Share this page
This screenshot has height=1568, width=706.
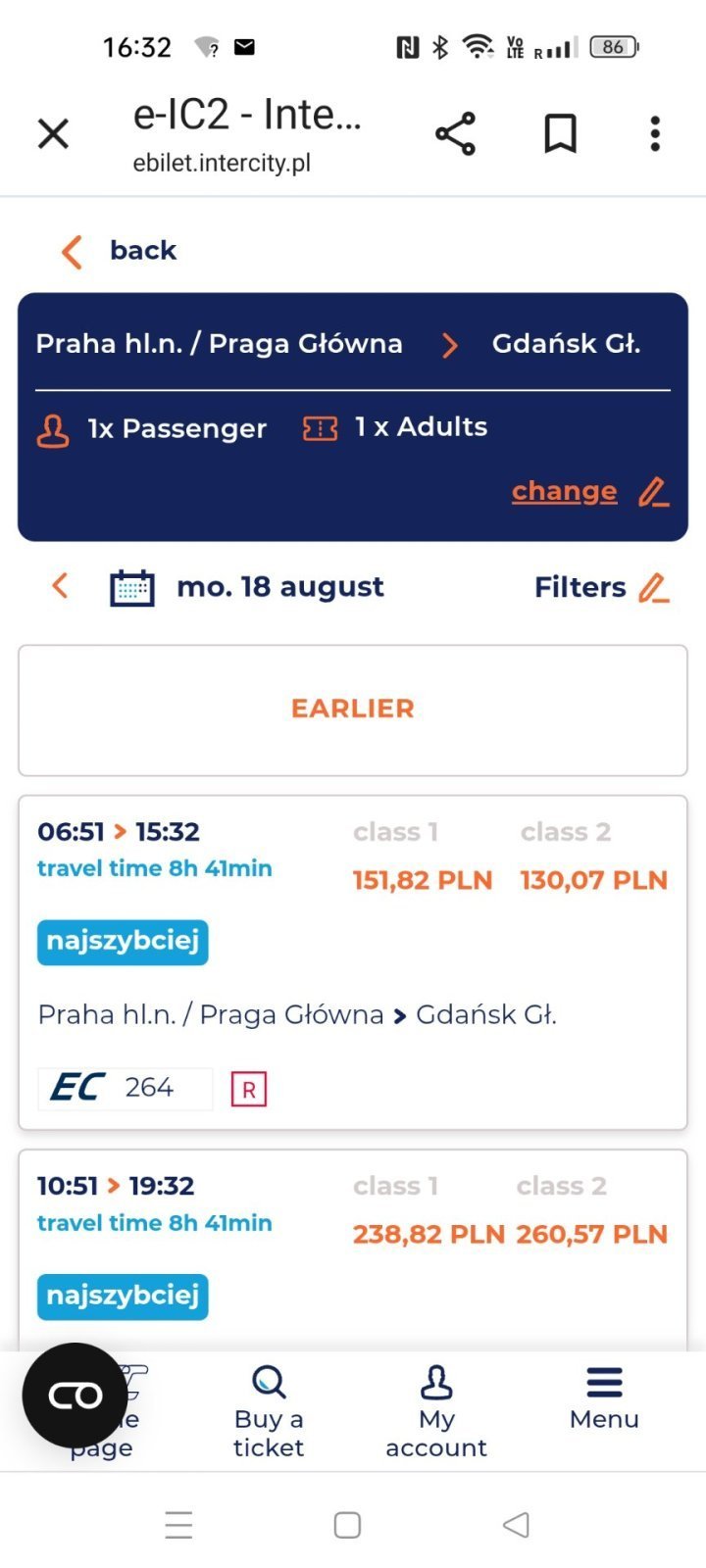[455, 133]
